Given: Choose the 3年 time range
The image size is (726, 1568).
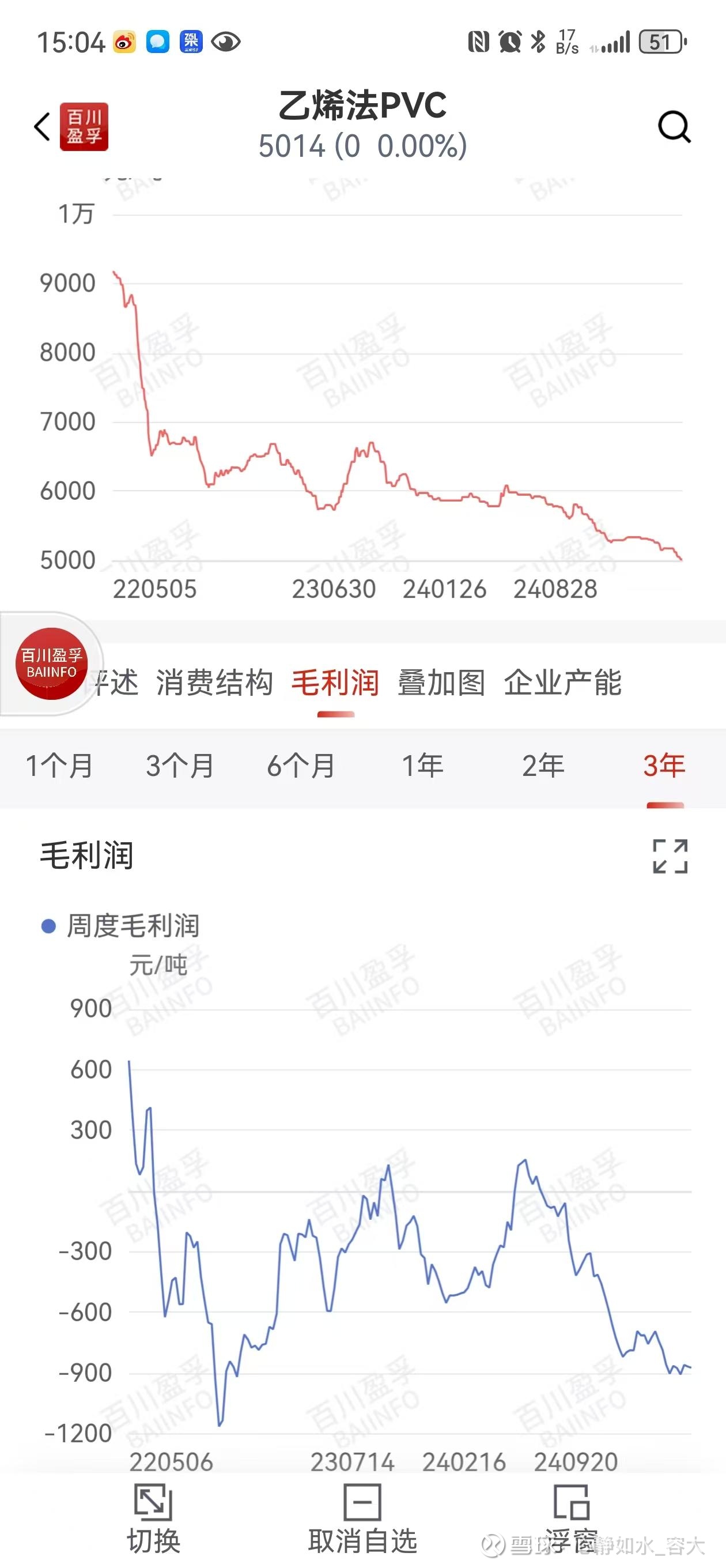Looking at the screenshot, I should (664, 766).
